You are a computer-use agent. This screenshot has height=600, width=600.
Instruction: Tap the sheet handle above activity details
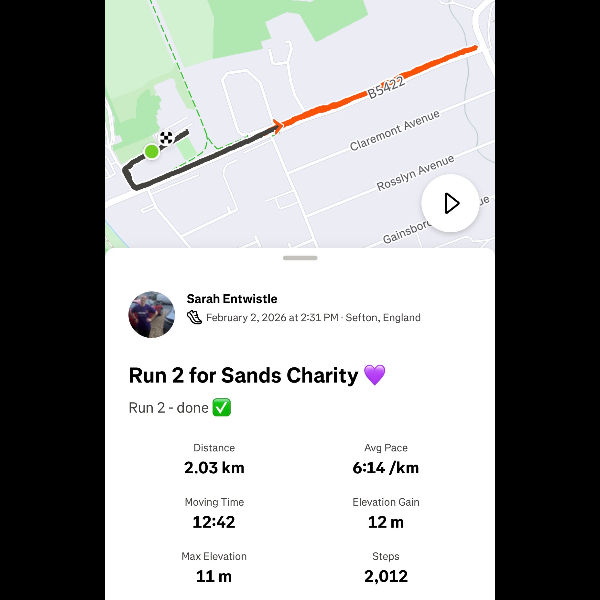coord(300,258)
